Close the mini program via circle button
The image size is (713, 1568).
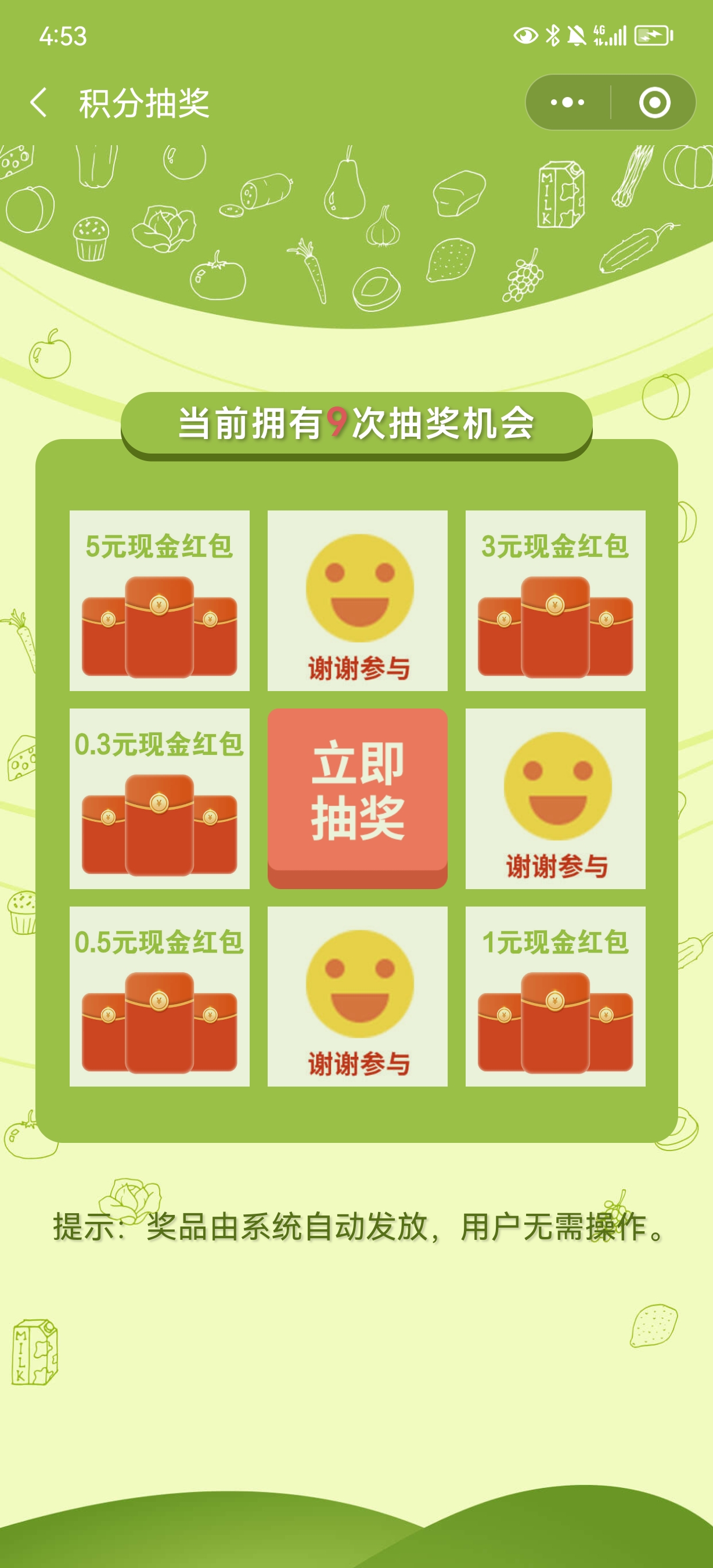tap(654, 102)
